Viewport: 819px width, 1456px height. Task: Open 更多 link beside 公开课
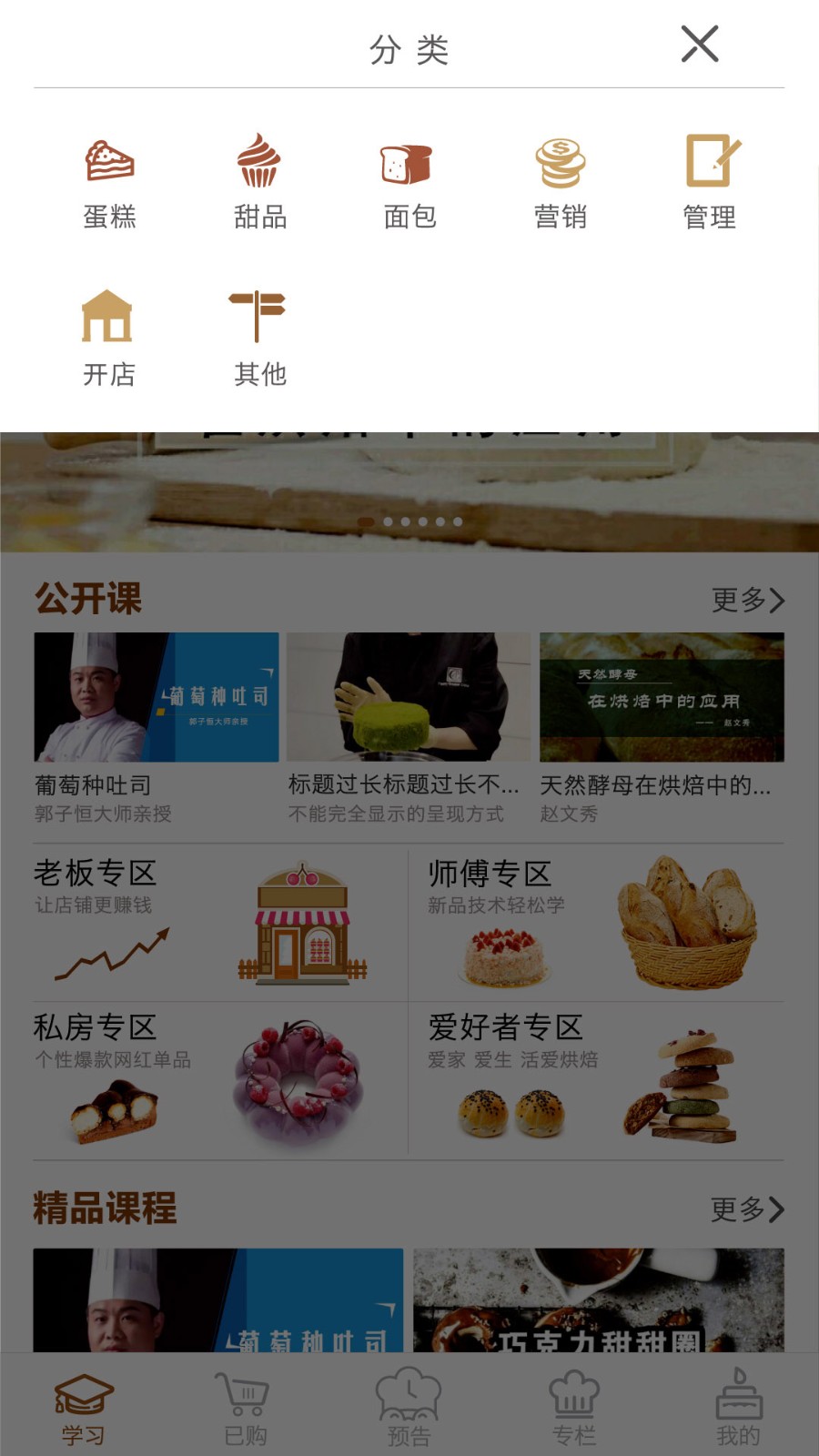pyautogui.click(x=746, y=601)
